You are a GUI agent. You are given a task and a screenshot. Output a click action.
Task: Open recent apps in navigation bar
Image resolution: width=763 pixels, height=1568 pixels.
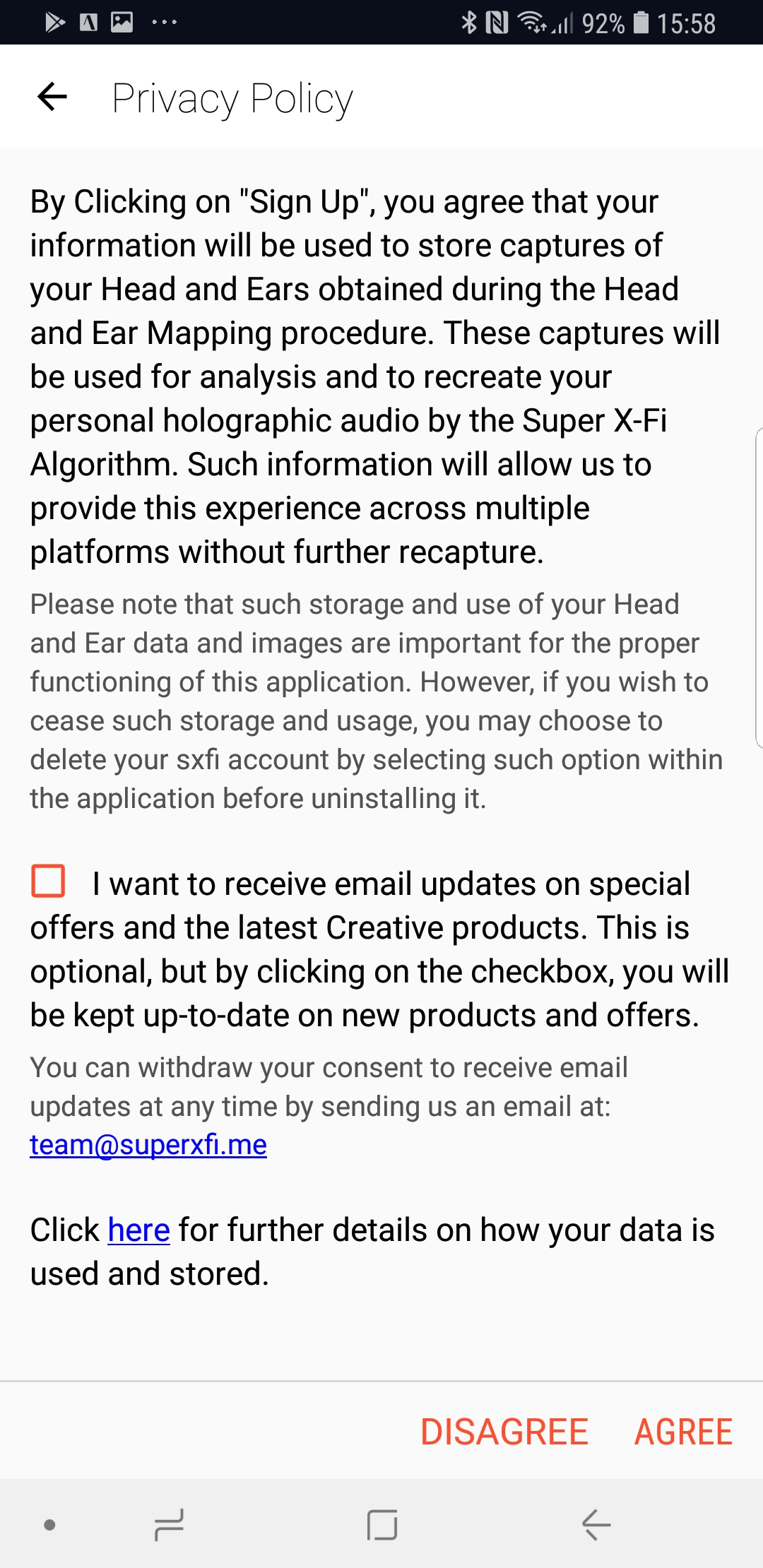click(x=169, y=1525)
